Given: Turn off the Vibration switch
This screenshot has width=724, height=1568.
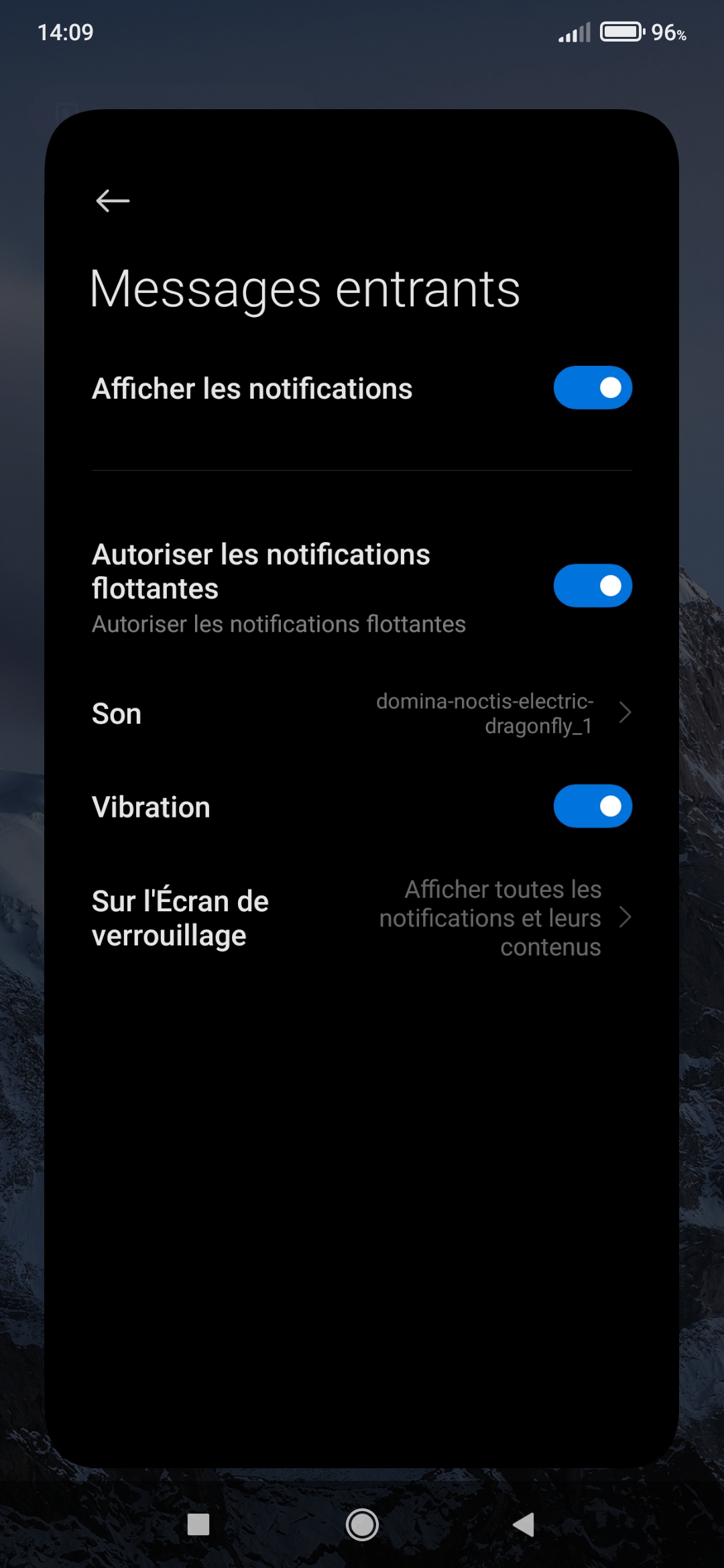Looking at the screenshot, I should tap(593, 806).
